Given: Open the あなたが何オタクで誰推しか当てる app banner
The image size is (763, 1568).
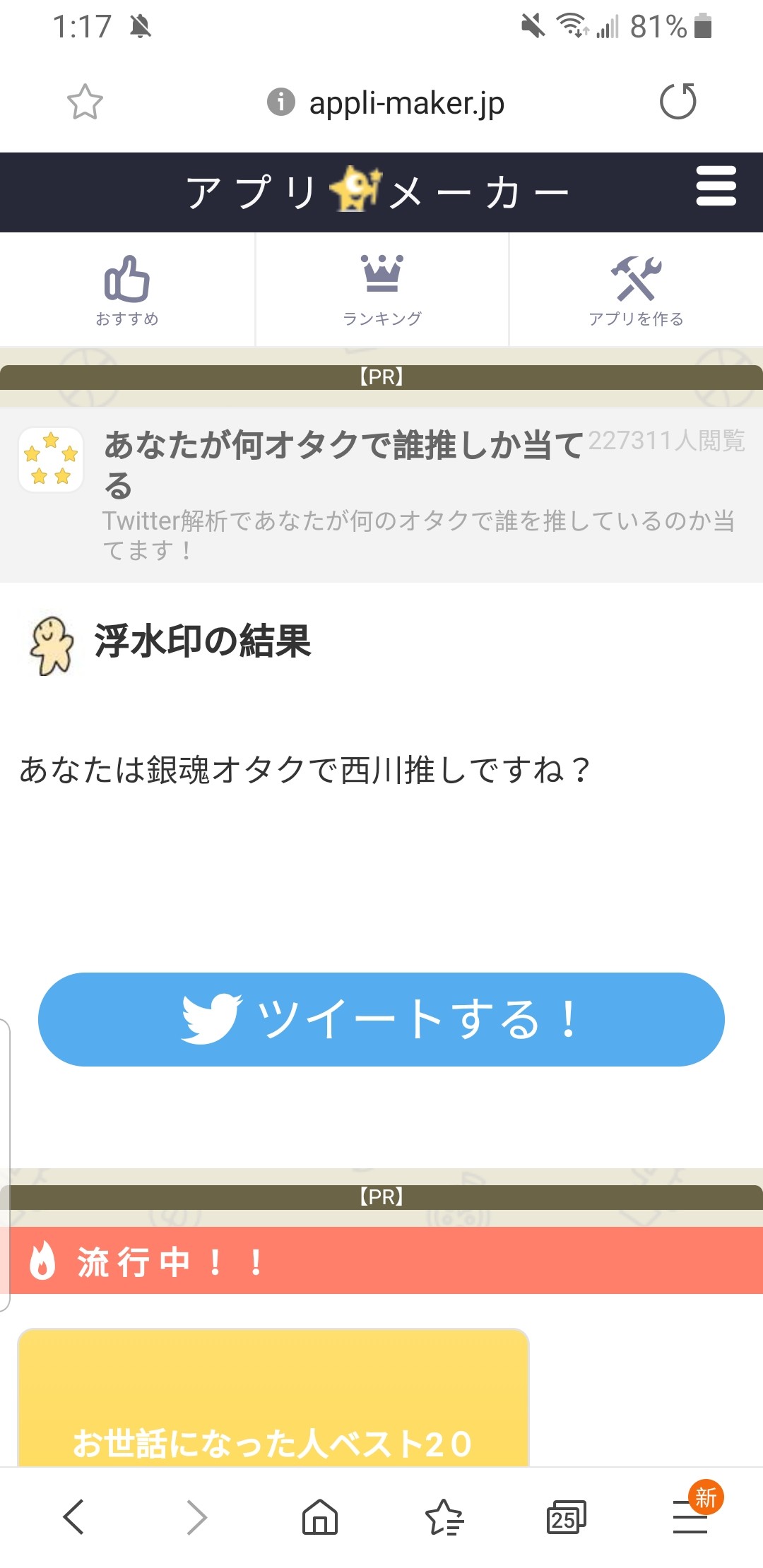Looking at the screenshot, I should tap(381, 494).
